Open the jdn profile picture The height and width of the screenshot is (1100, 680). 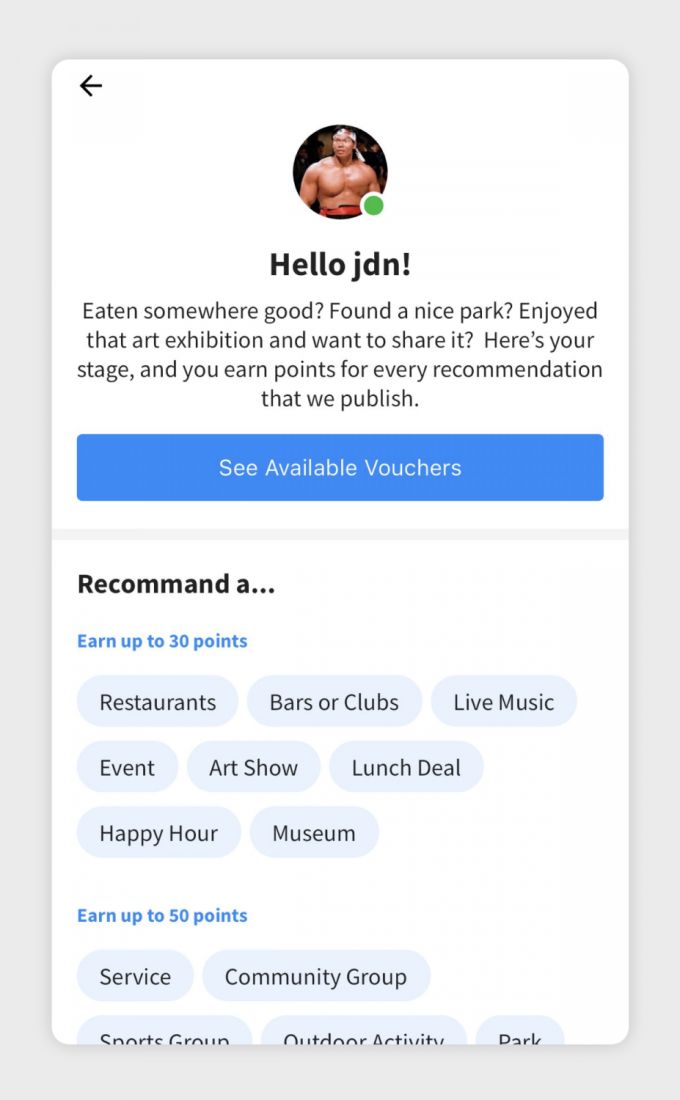pyautogui.click(x=340, y=172)
